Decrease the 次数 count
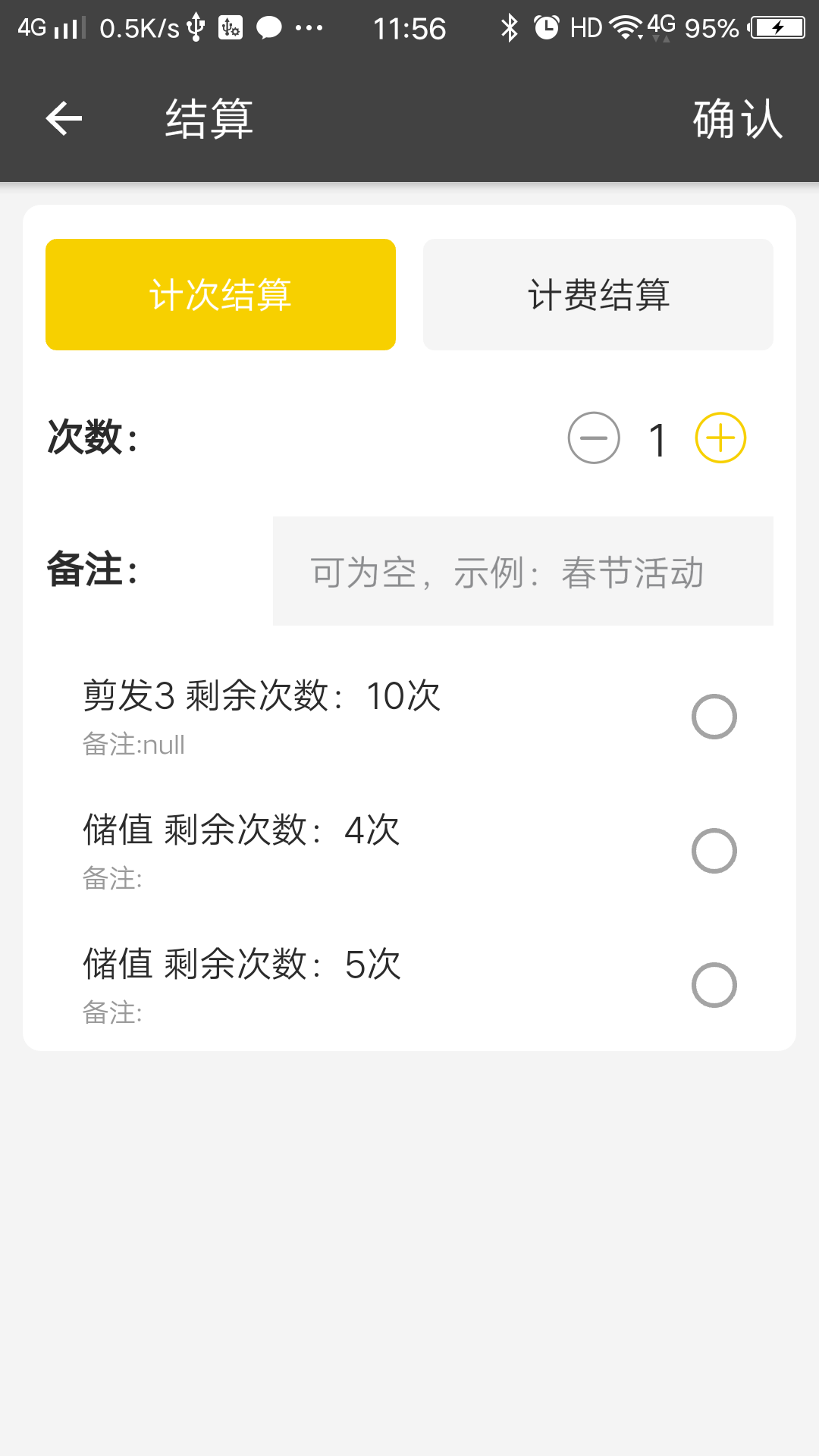819x1456 pixels. pos(594,438)
